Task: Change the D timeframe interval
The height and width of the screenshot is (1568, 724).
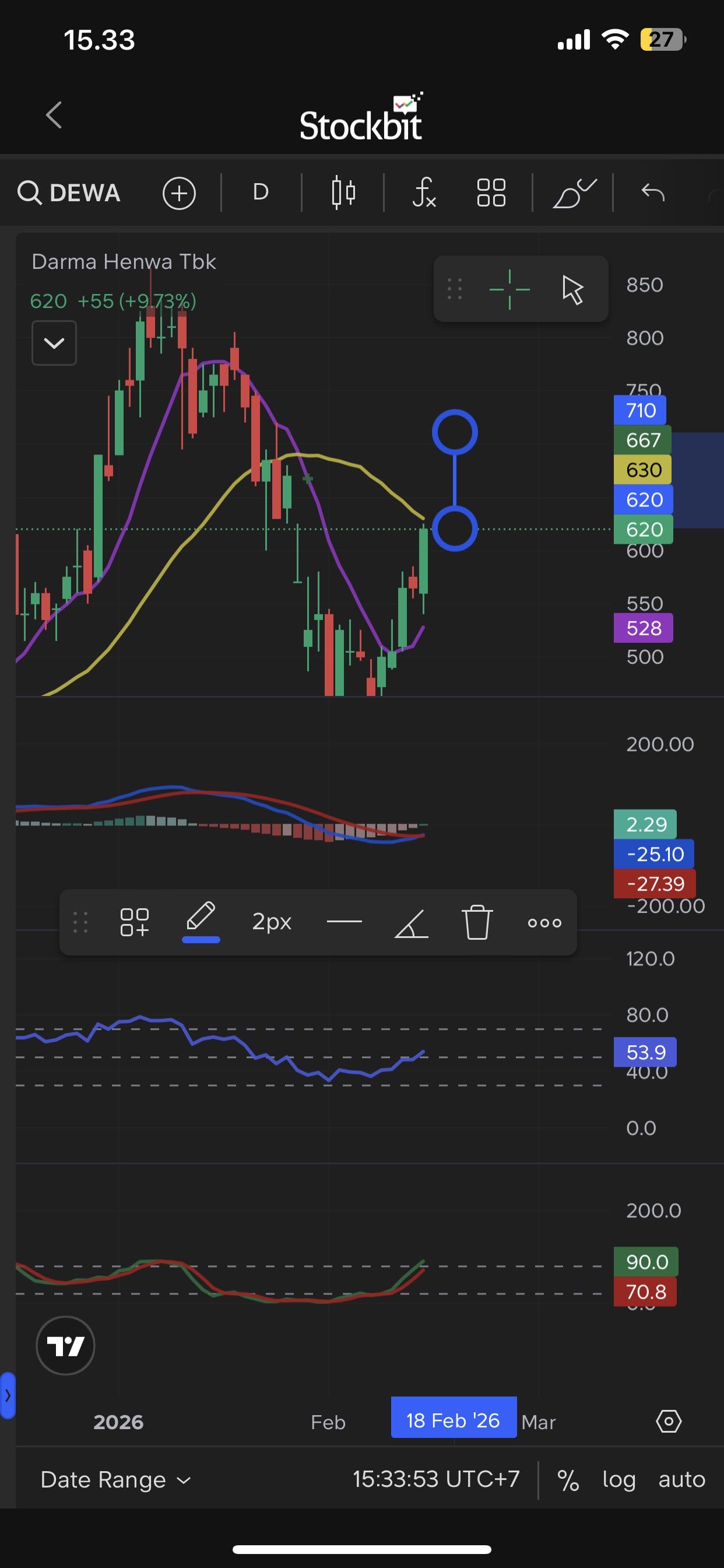Action: (x=261, y=192)
